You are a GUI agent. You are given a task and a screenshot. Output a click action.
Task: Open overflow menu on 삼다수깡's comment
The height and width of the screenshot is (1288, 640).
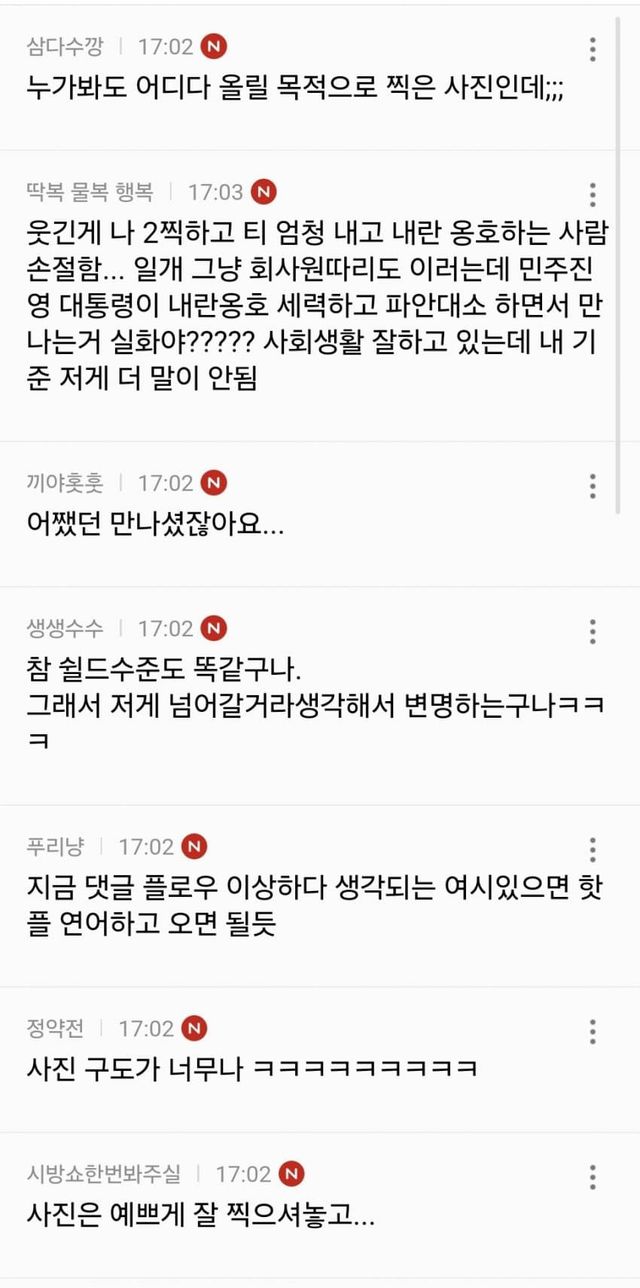point(593,49)
